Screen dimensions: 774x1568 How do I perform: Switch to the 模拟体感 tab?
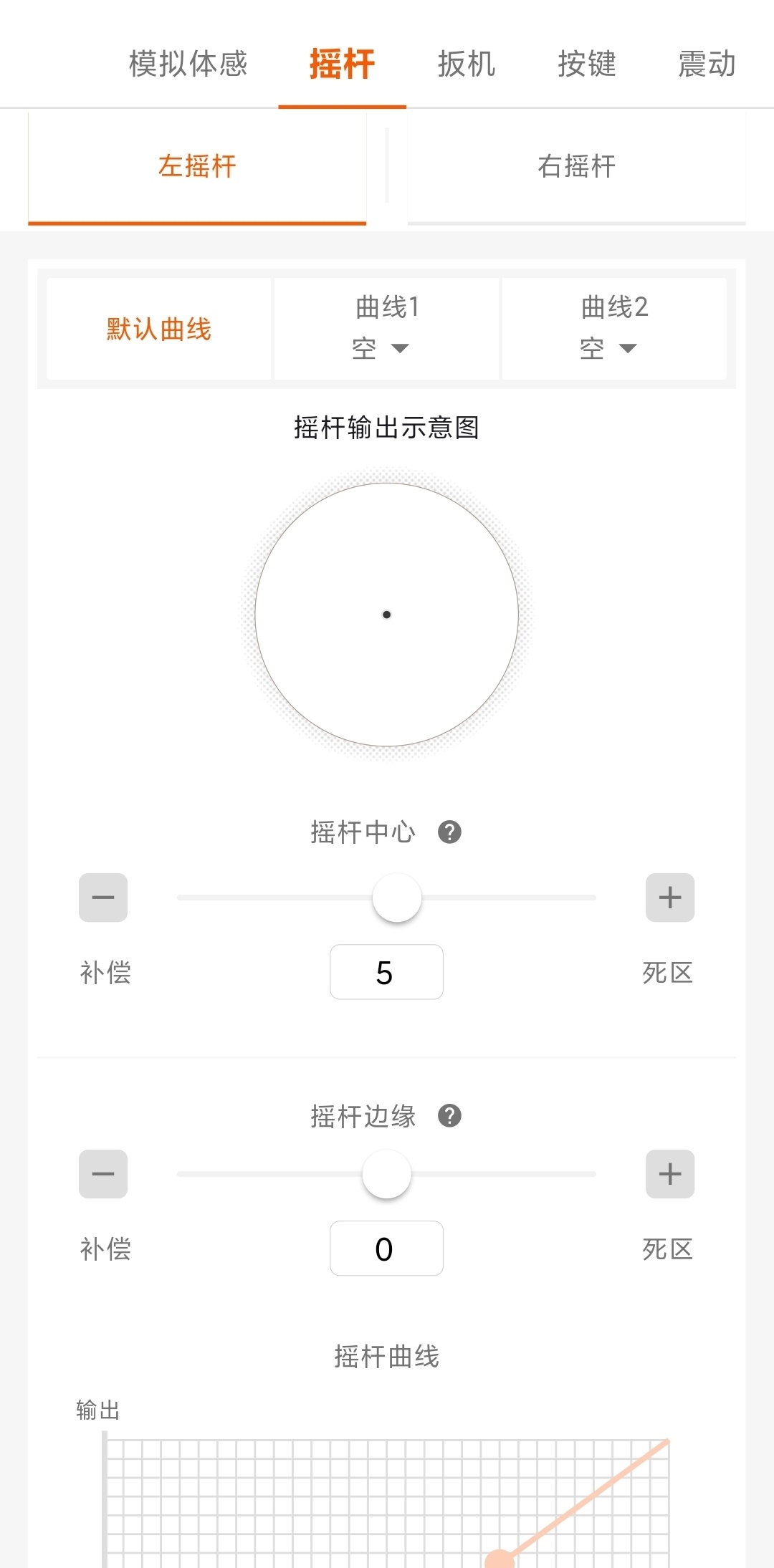coord(188,64)
